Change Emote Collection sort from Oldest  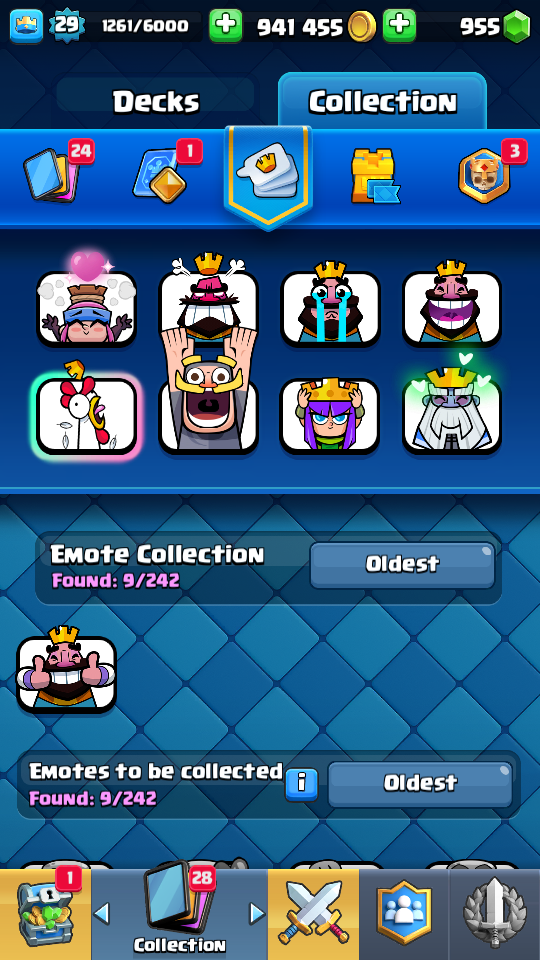tap(402, 564)
